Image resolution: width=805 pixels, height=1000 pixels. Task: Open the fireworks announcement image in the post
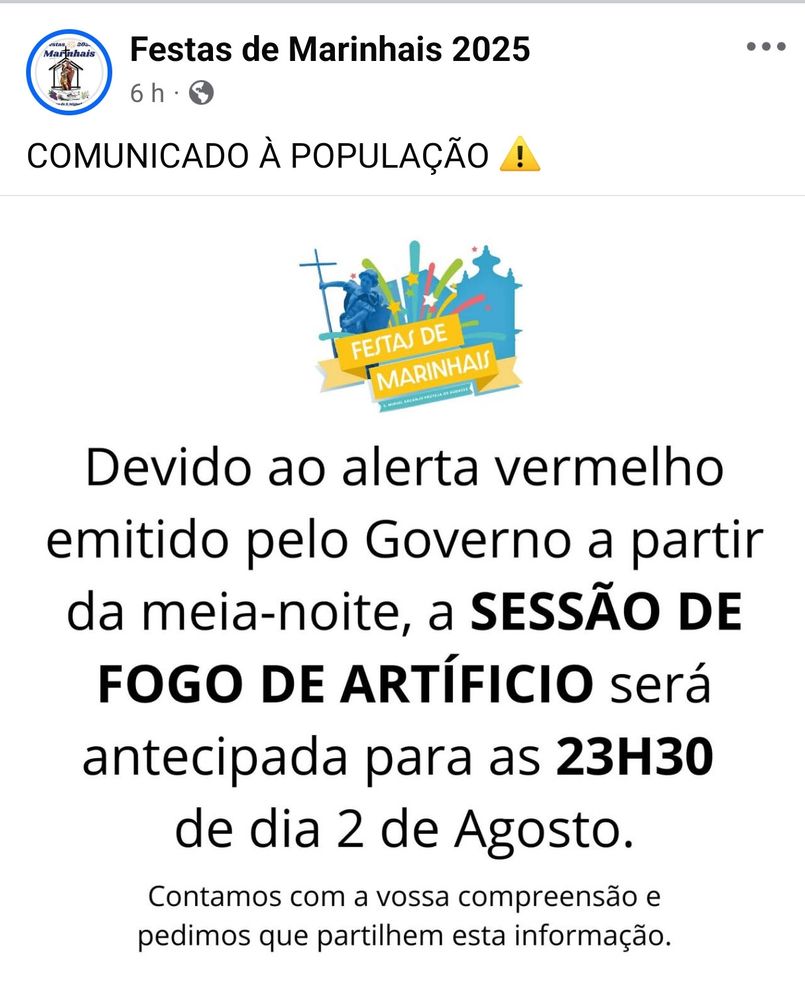pos(402,598)
